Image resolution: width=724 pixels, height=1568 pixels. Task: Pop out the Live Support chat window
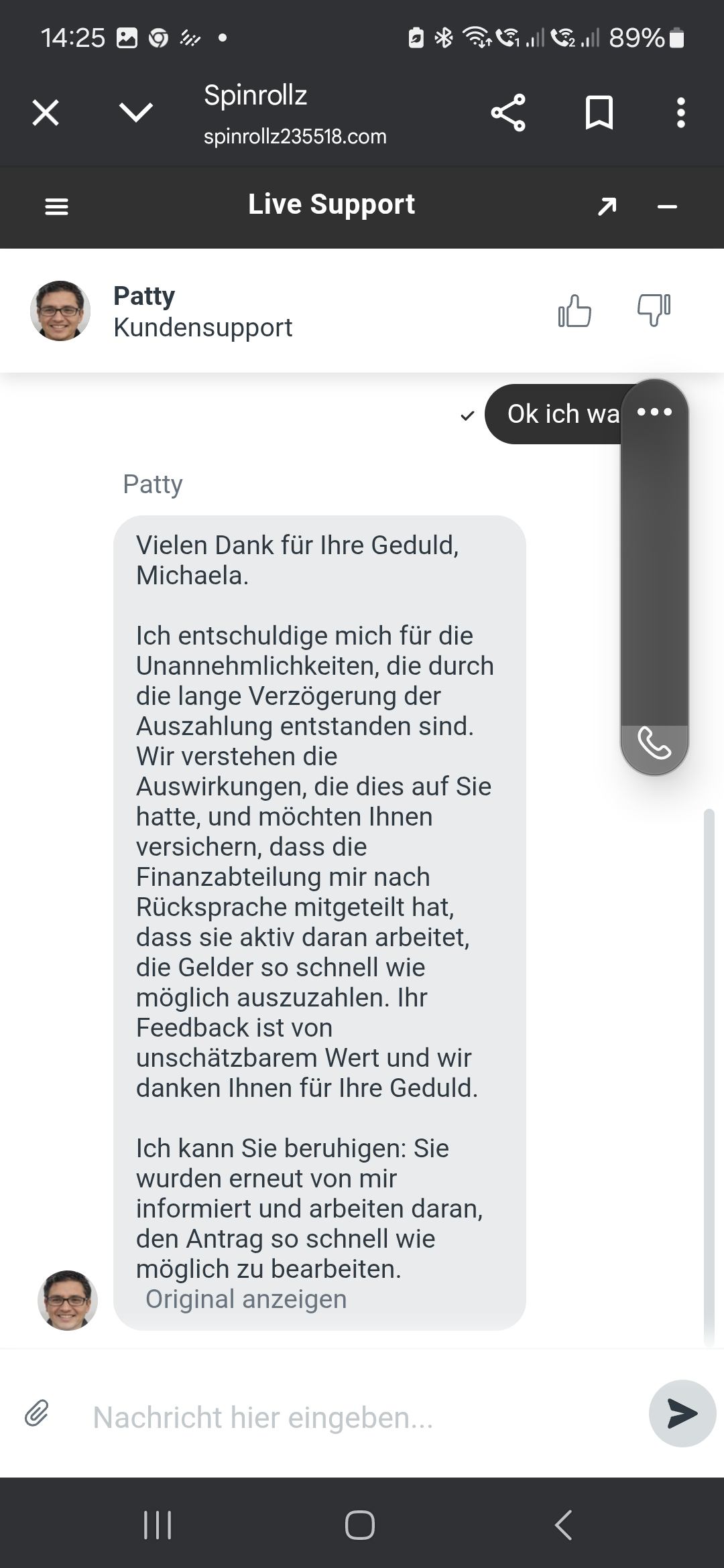tap(607, 206)
